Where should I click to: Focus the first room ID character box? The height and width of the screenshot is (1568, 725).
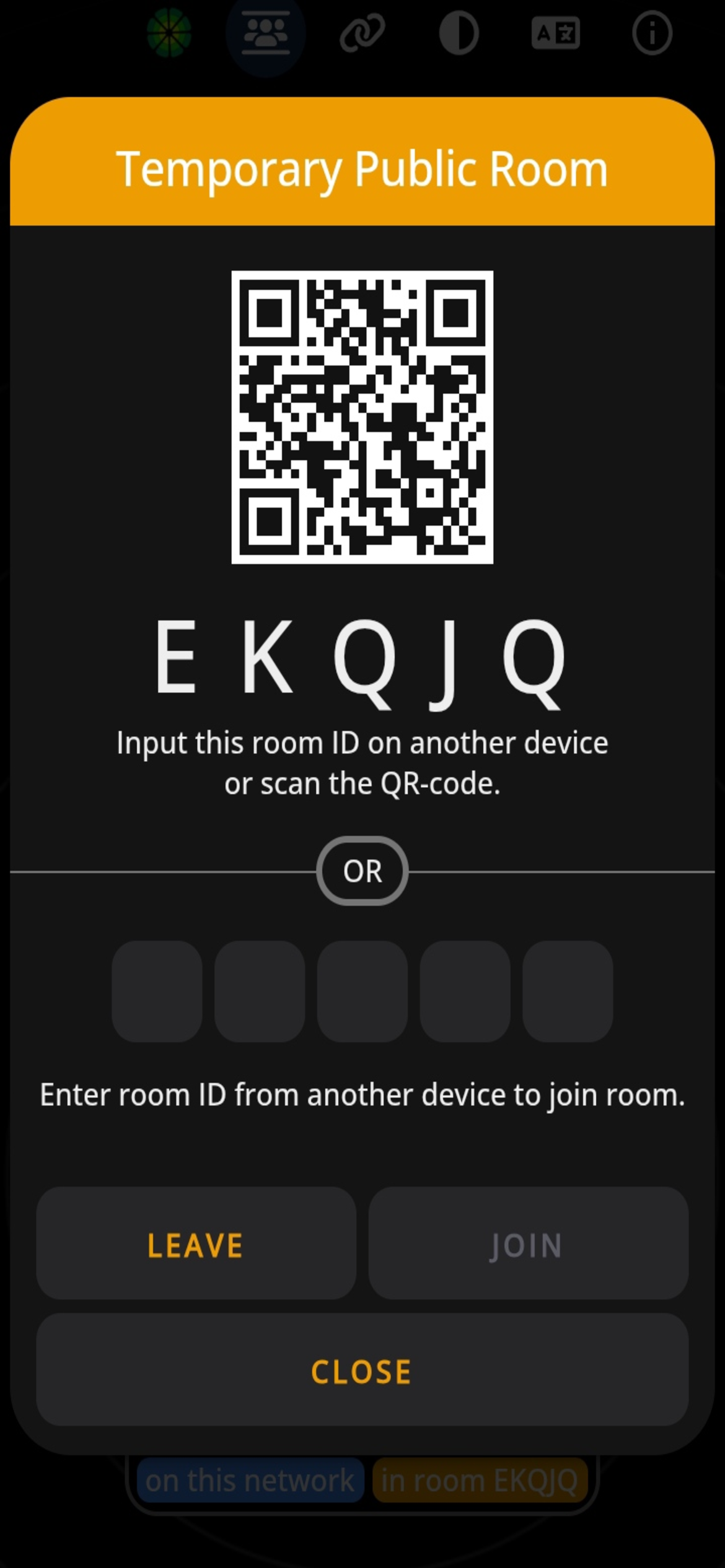click(157, 991)
